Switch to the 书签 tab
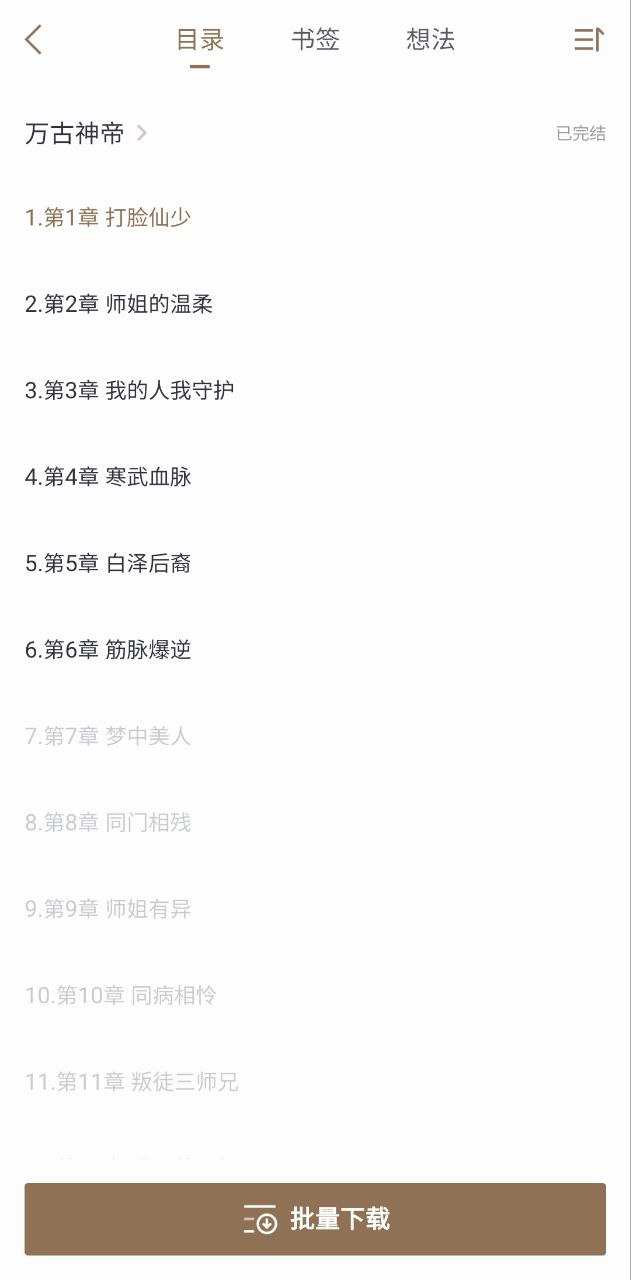631x1280 pixels. (315, 40)
